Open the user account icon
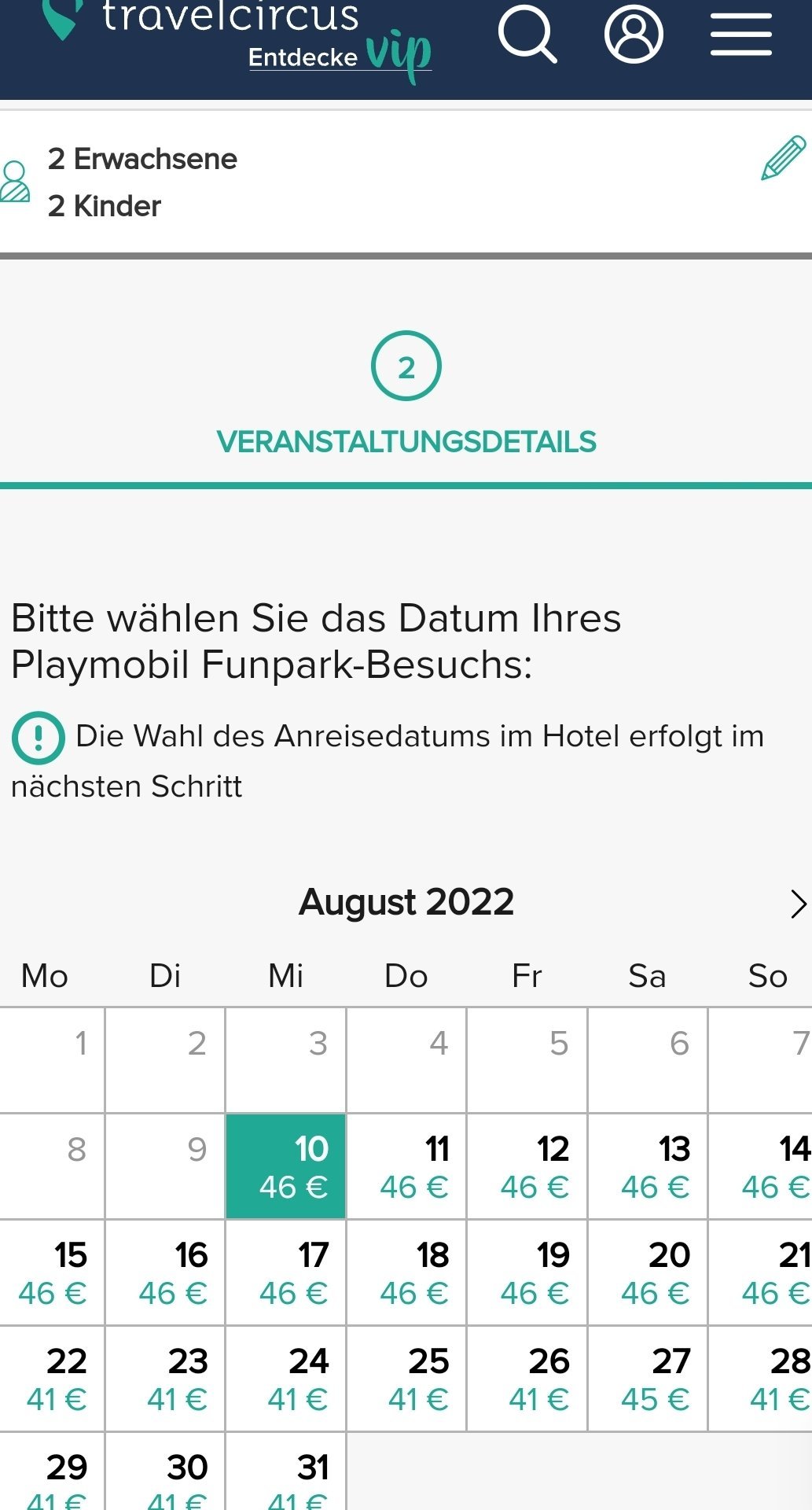 (x=634, y=34)
